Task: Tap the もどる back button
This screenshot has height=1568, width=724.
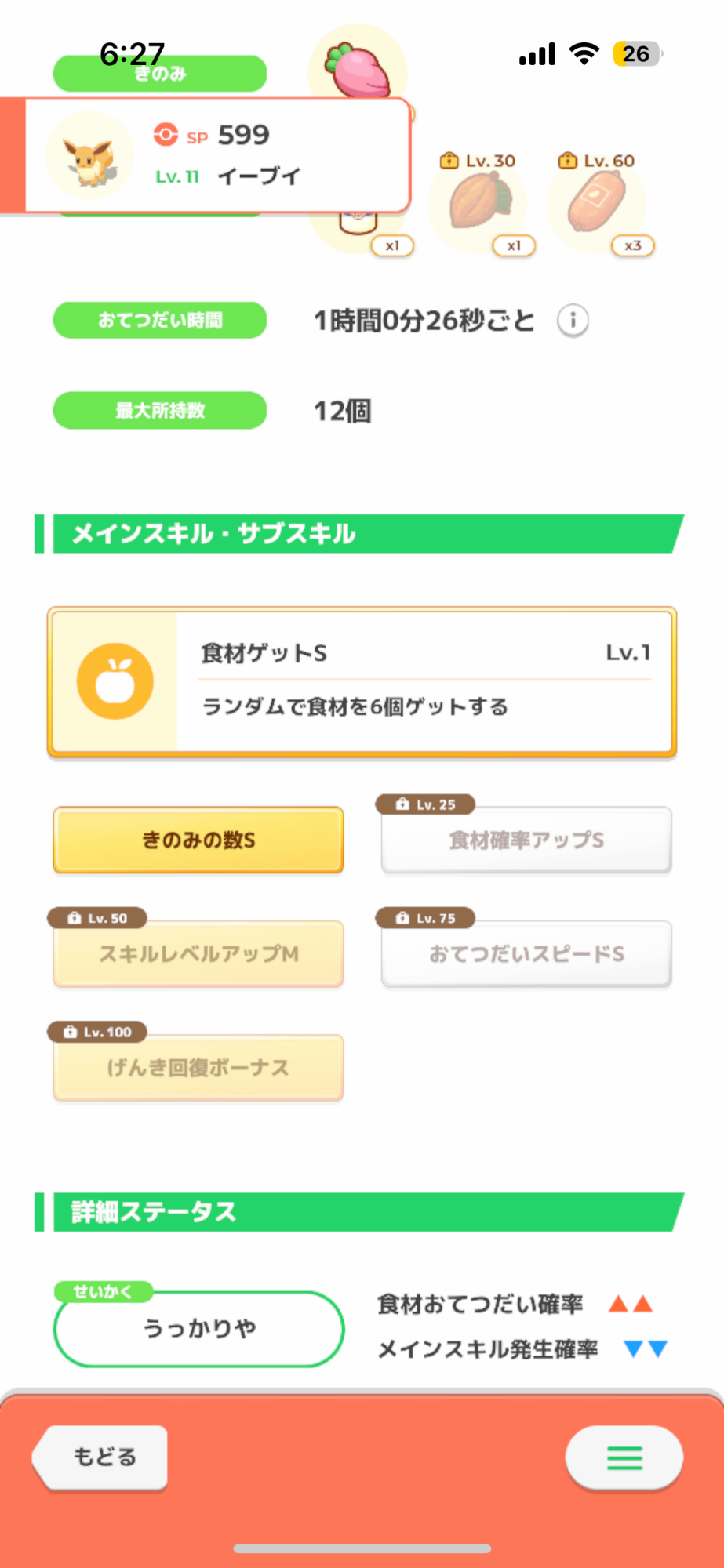Action: coord(100,1457)
